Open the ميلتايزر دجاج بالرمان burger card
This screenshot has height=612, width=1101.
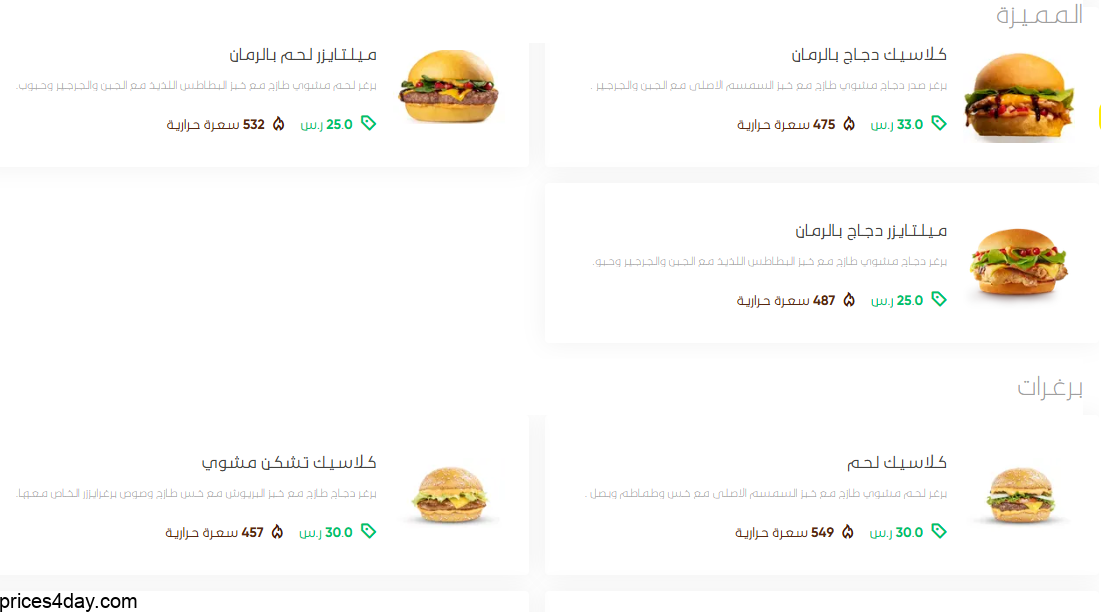coord(870,231)
